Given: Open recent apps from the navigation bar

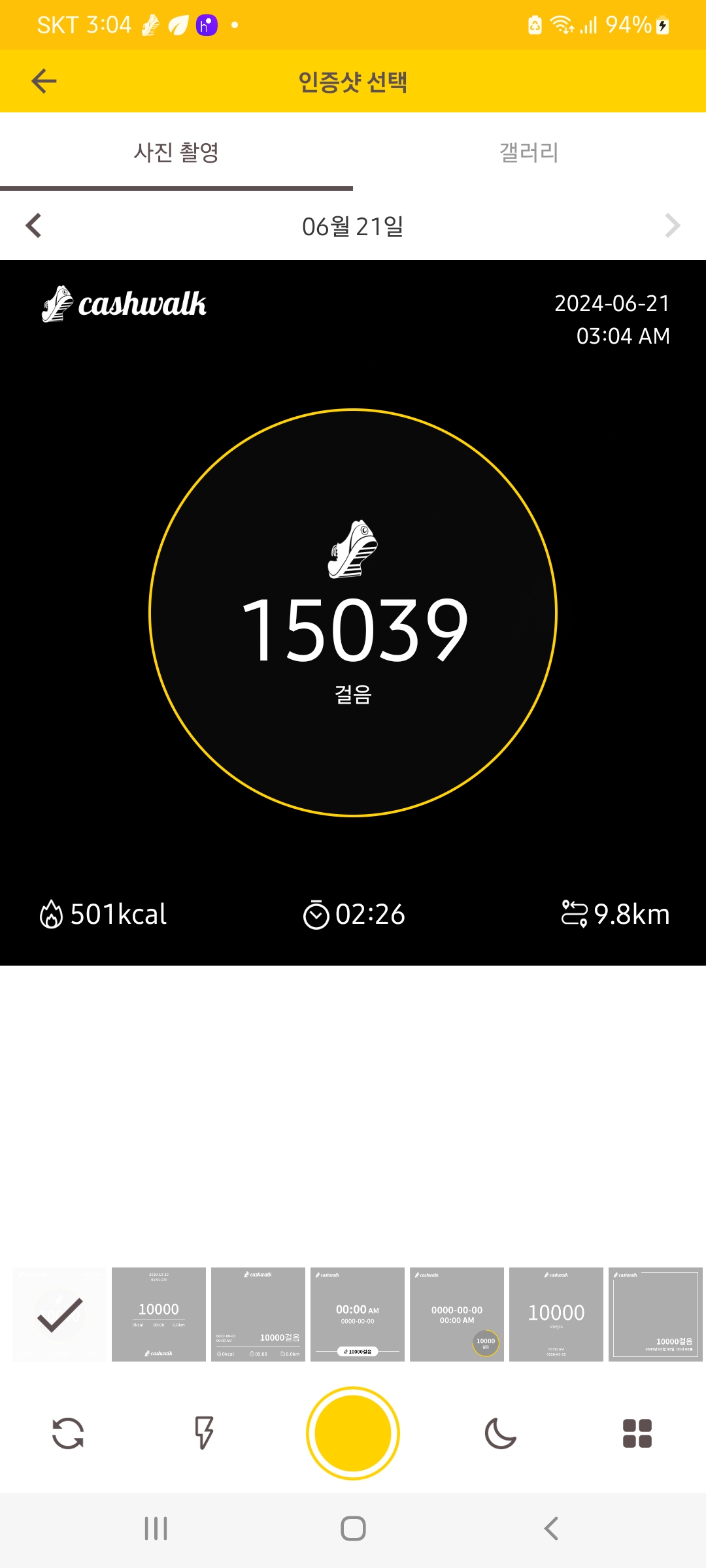Looking at the screenshot, I should (x=156, y=1529).
